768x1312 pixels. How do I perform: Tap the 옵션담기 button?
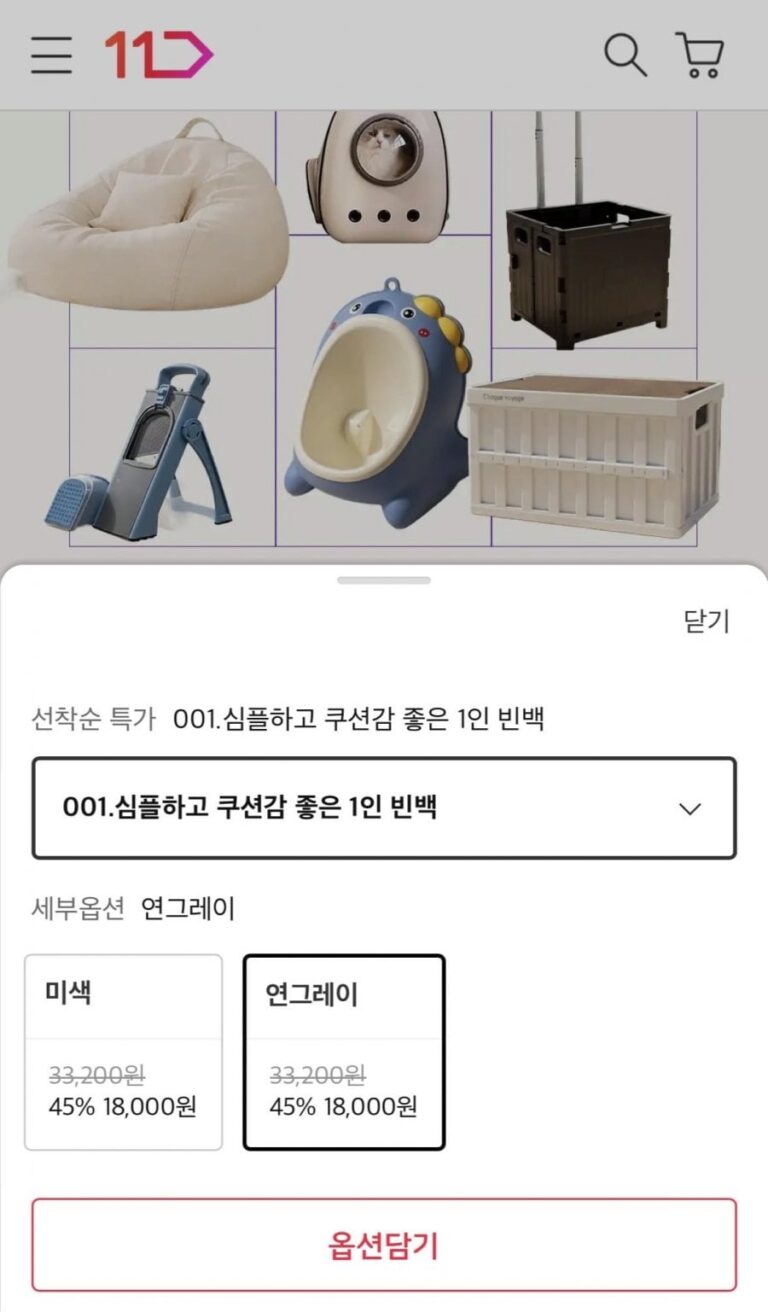point(384,1245)
